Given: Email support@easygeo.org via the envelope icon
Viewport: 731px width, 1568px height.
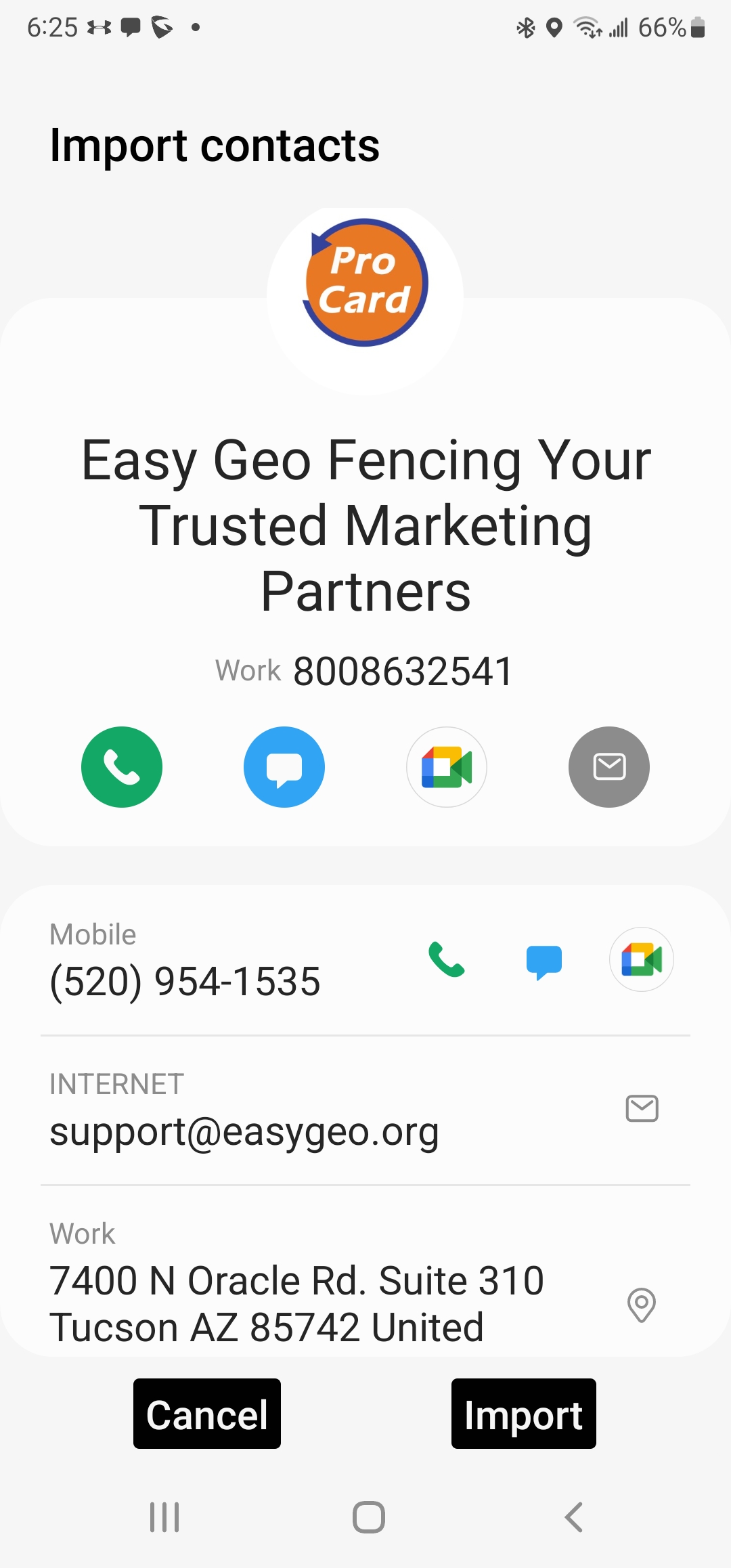Looking at the screenshot, I should pyautogui.click(x=642, y=1108).
